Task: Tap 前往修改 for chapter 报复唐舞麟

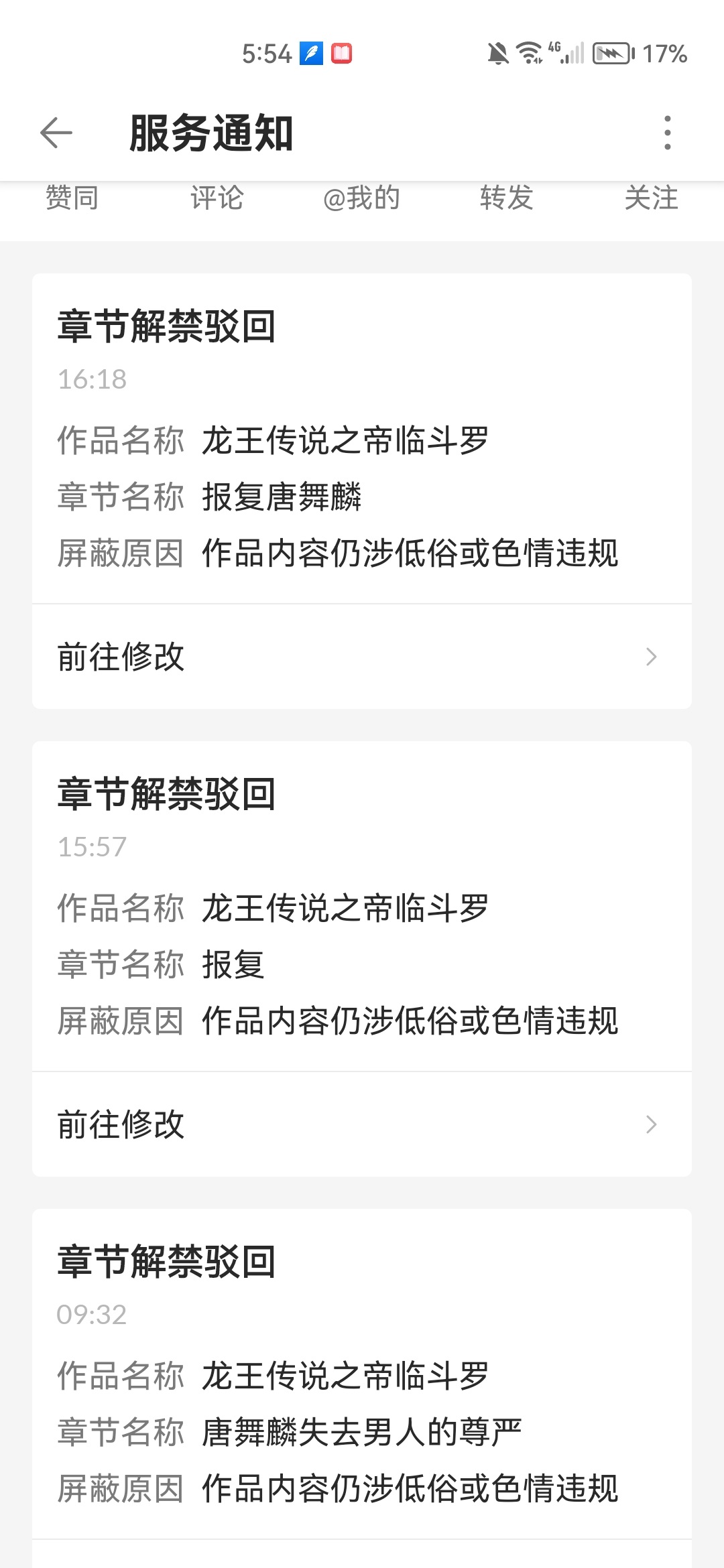Action: 361,657
